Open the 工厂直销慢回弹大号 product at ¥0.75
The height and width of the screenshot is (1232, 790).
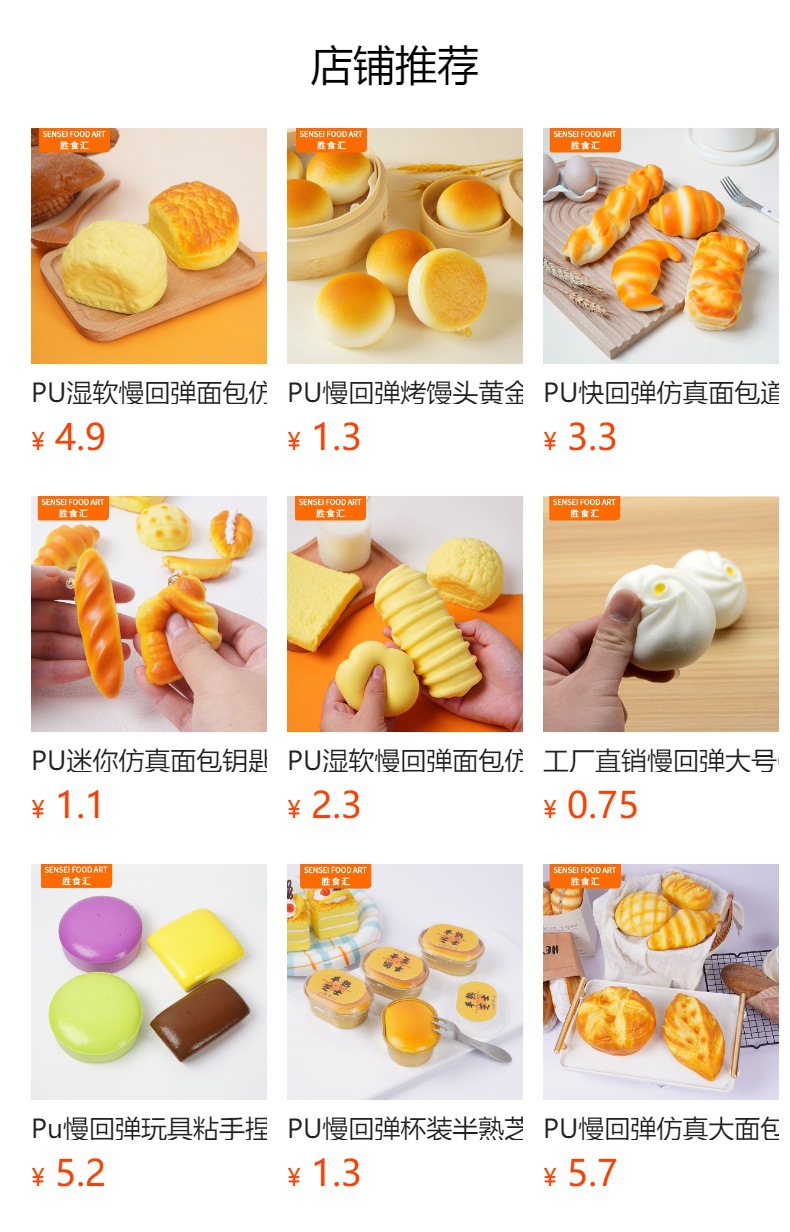click(x=661, y=660)
